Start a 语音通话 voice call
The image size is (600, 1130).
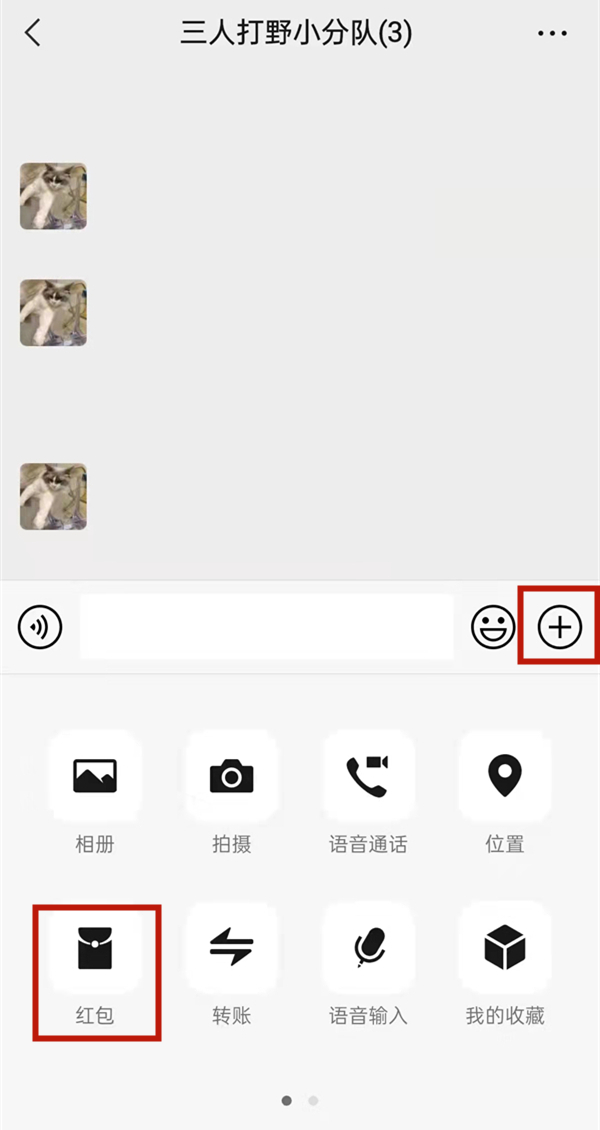pyautogui.click(x=367, y=777)
